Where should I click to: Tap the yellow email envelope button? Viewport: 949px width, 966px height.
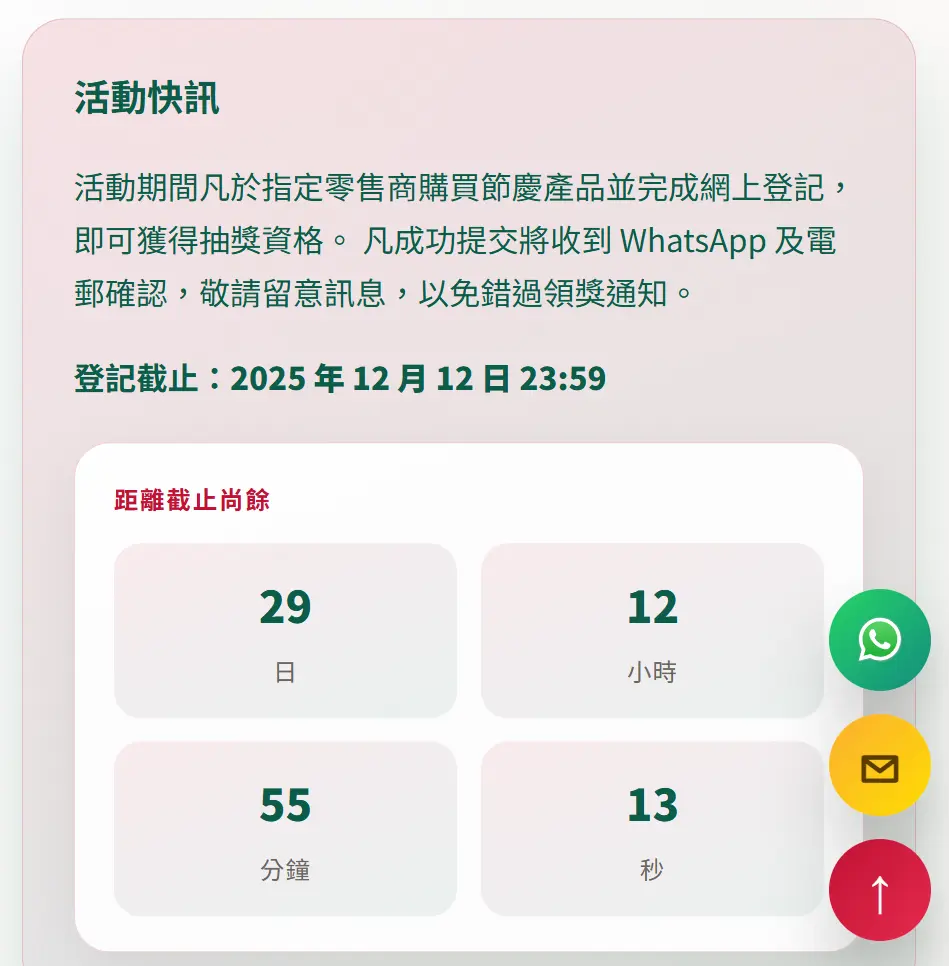(879, 766)
